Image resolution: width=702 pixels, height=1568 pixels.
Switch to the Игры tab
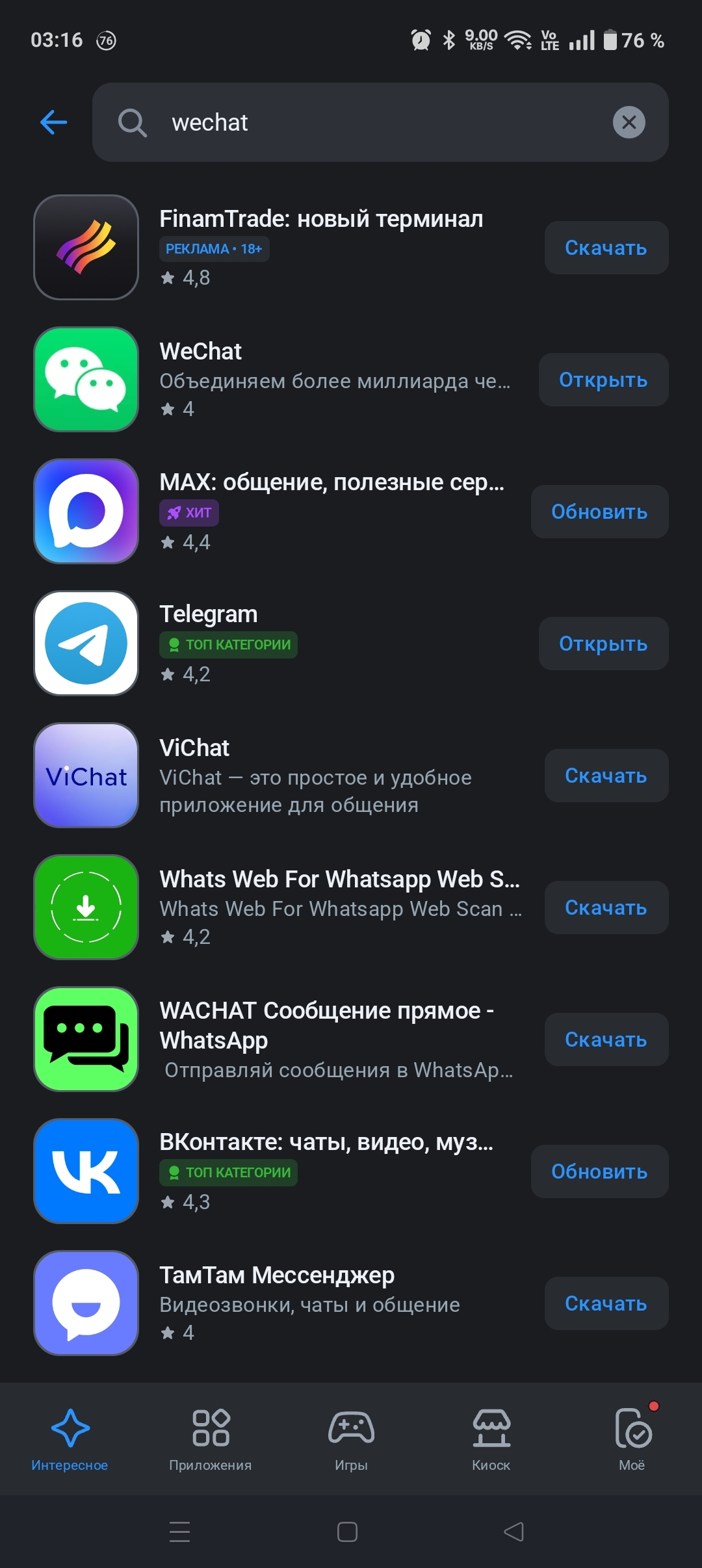(351, 1439)
